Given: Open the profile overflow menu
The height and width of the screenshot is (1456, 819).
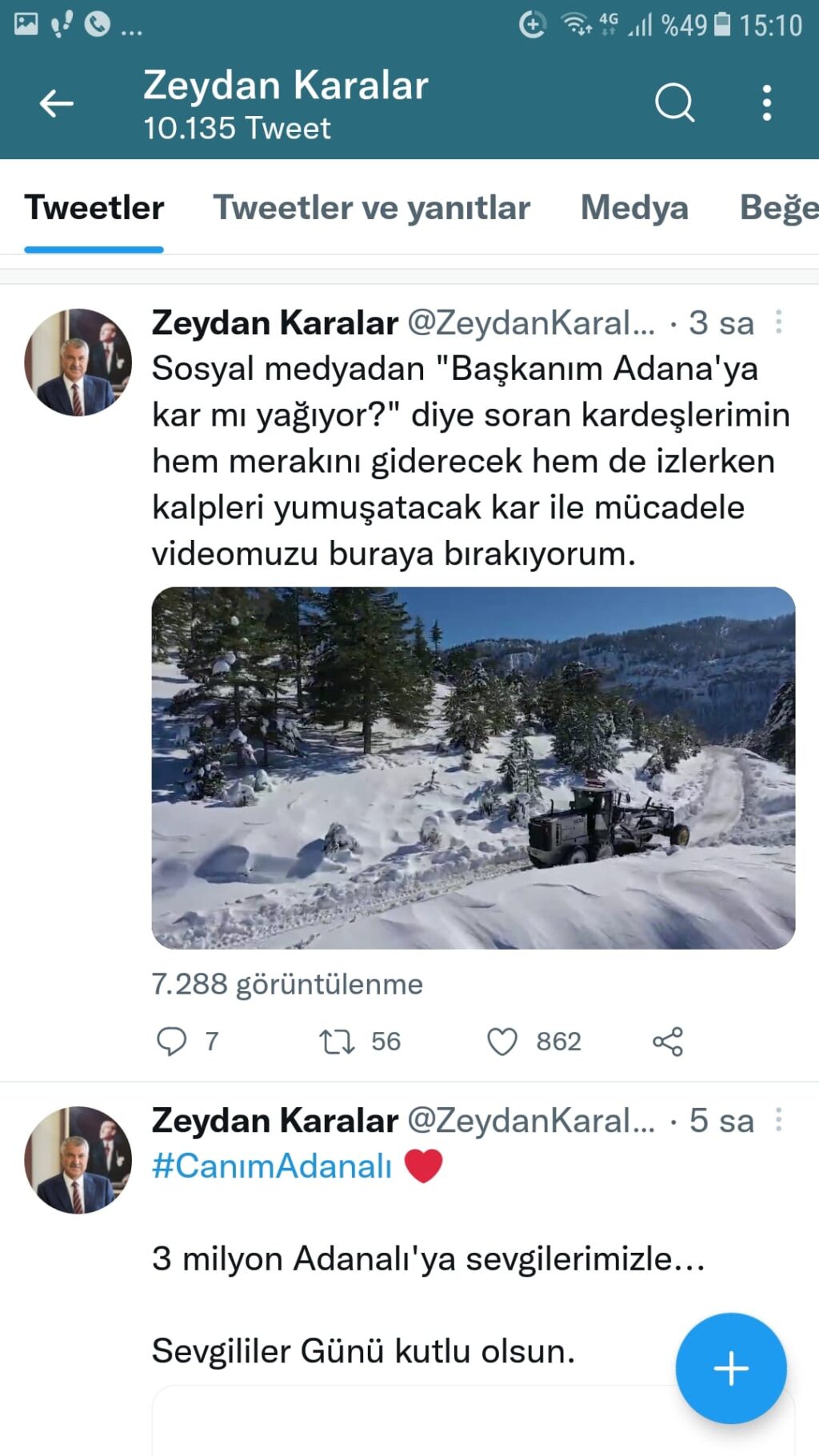Looking at the screenshot, I should pyautogui.click(x=766, y=103).
